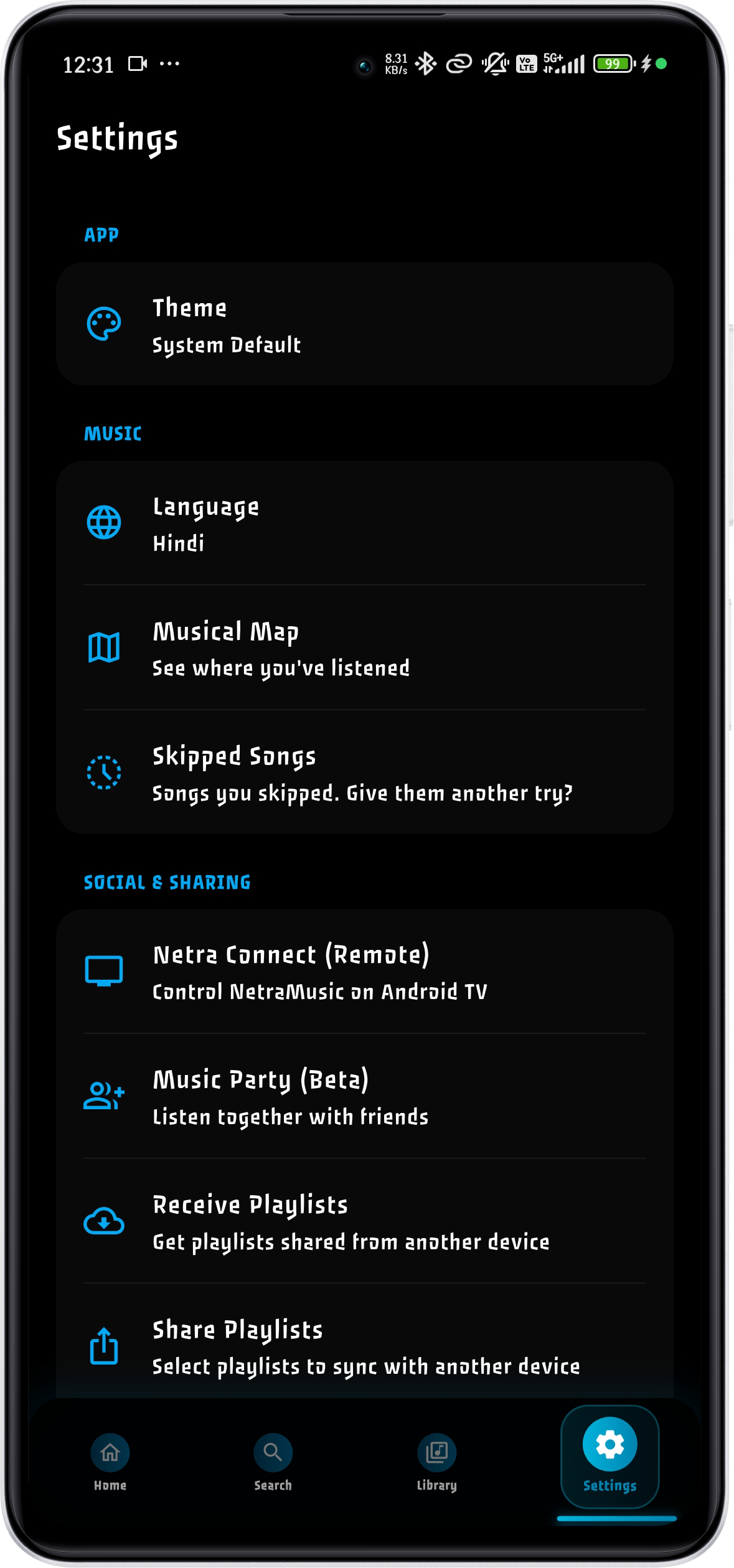Image resolution: width=734 pixels, height=1568 pixels.
Task: Start a Music Party (Beta)
Action: [364, 1096]
